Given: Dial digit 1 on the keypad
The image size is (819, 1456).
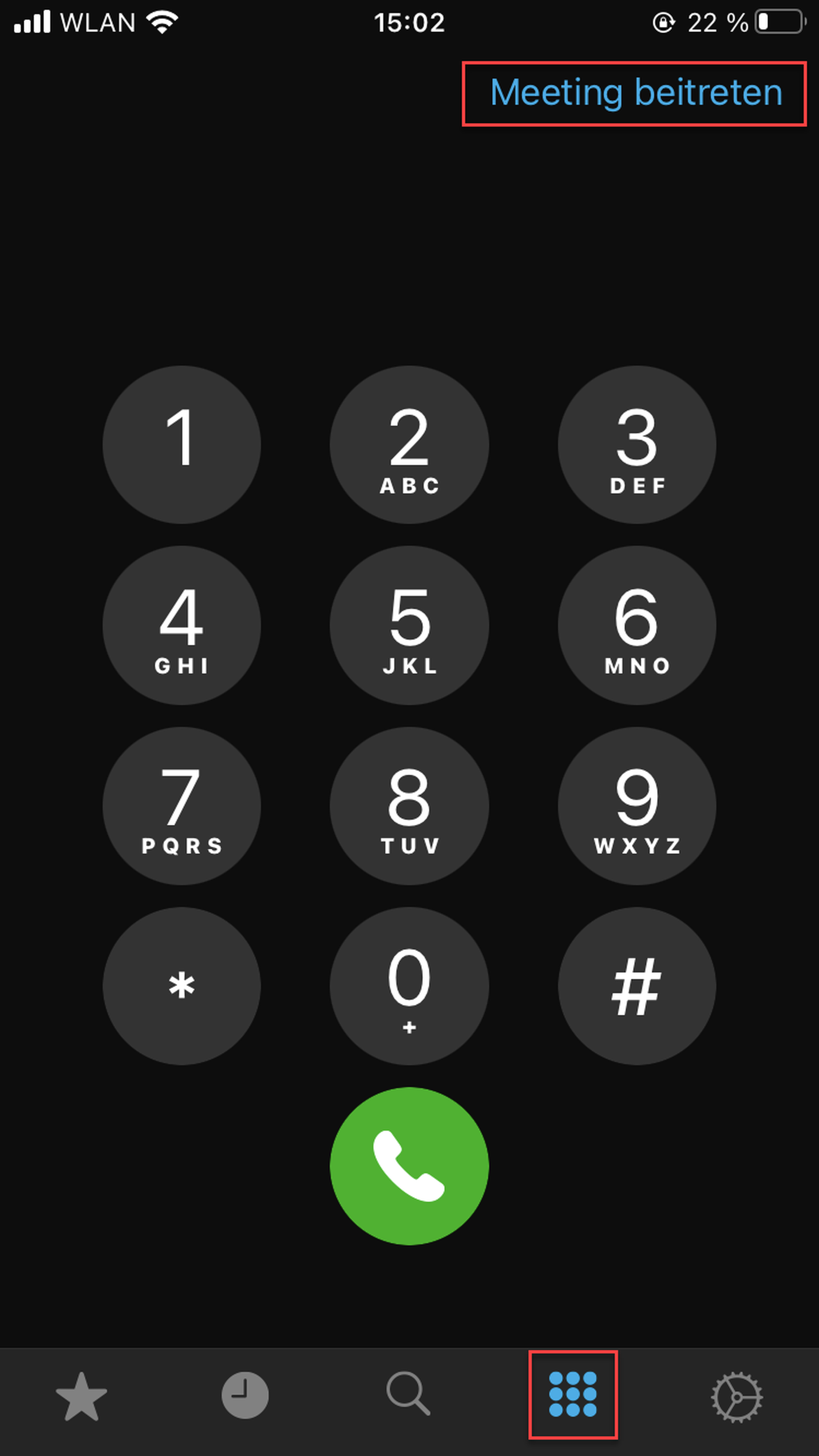Looking at the screenshot, I should coord(181,445).
